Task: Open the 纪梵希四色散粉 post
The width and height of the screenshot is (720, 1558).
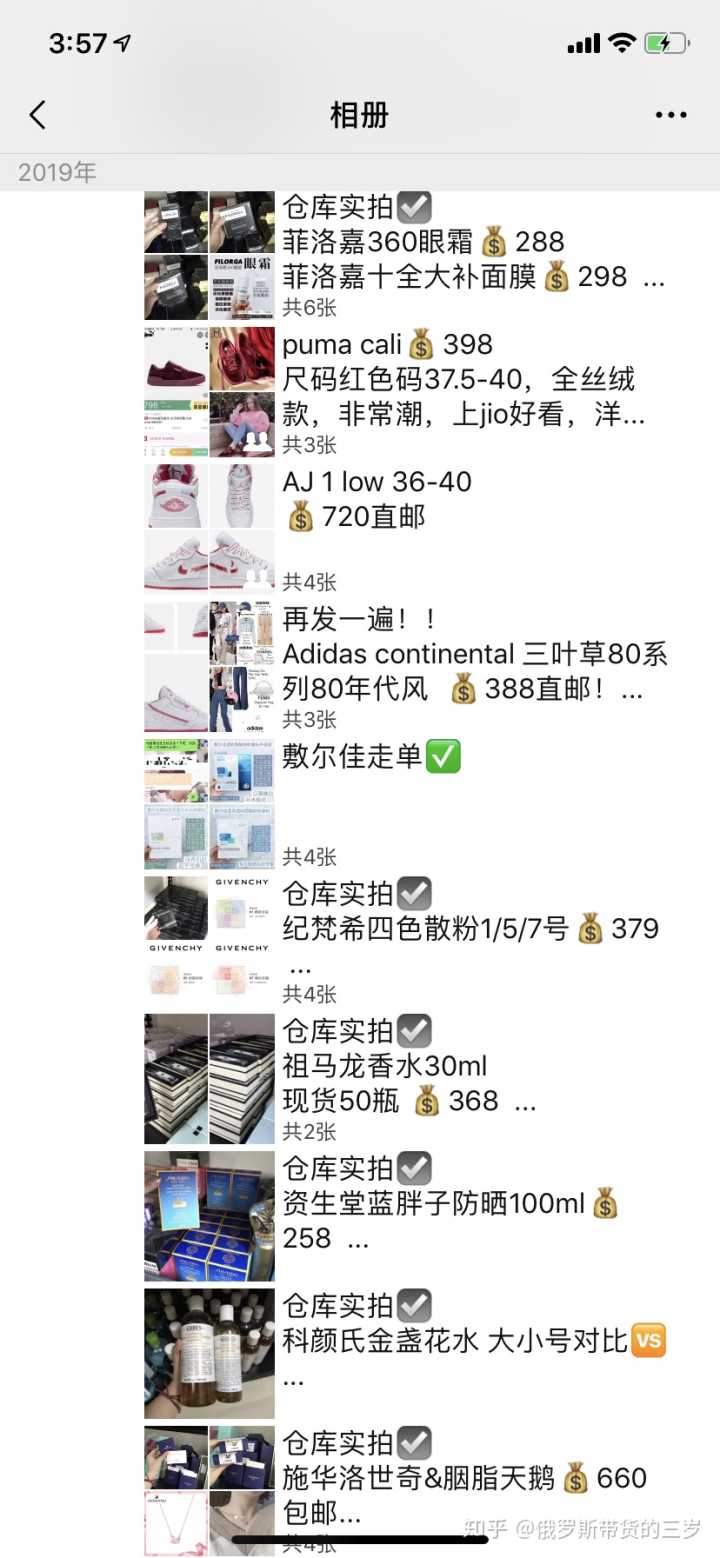Action: [x=470, y=928]
